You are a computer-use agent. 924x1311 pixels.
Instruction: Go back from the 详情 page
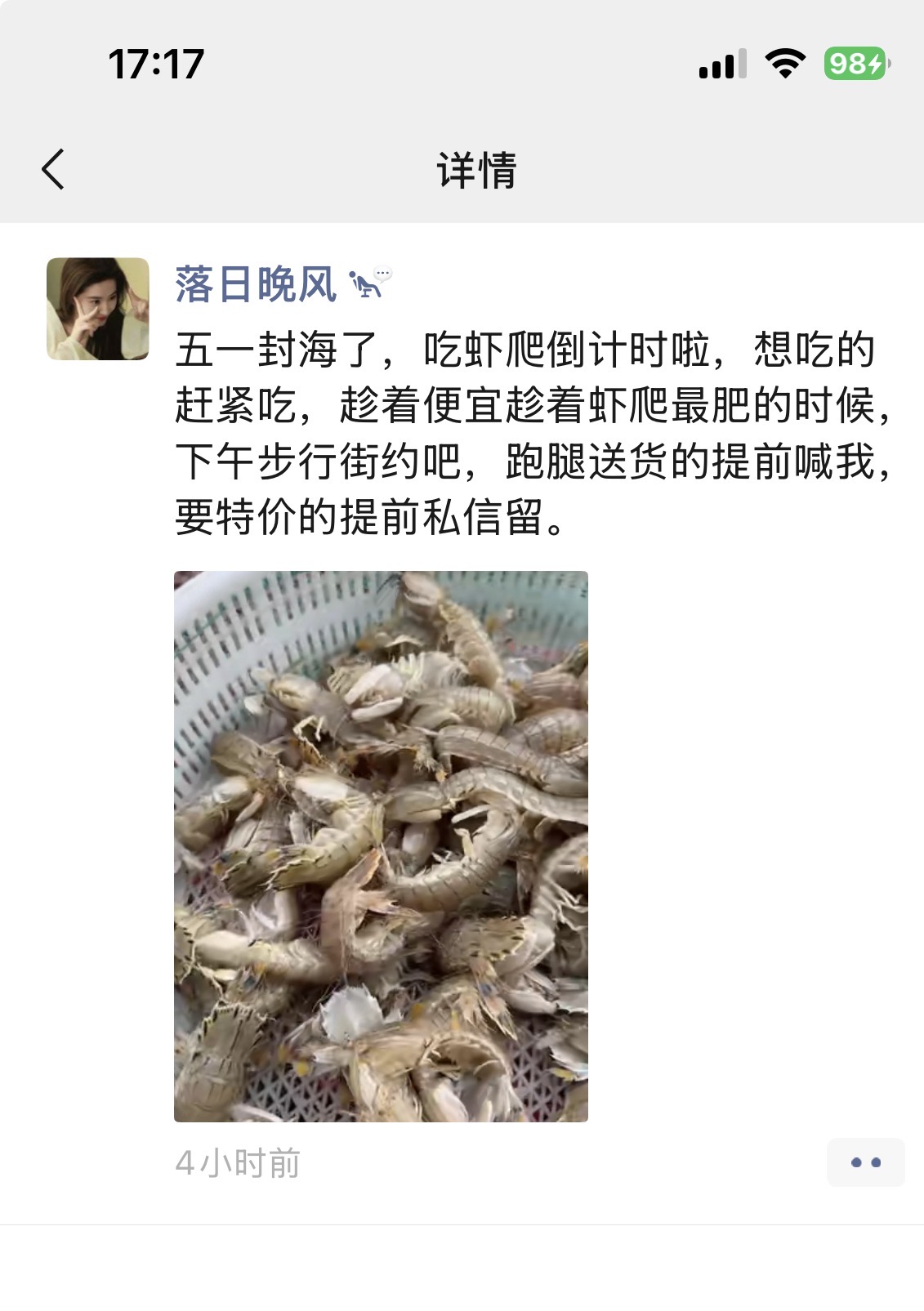point(53,170)
